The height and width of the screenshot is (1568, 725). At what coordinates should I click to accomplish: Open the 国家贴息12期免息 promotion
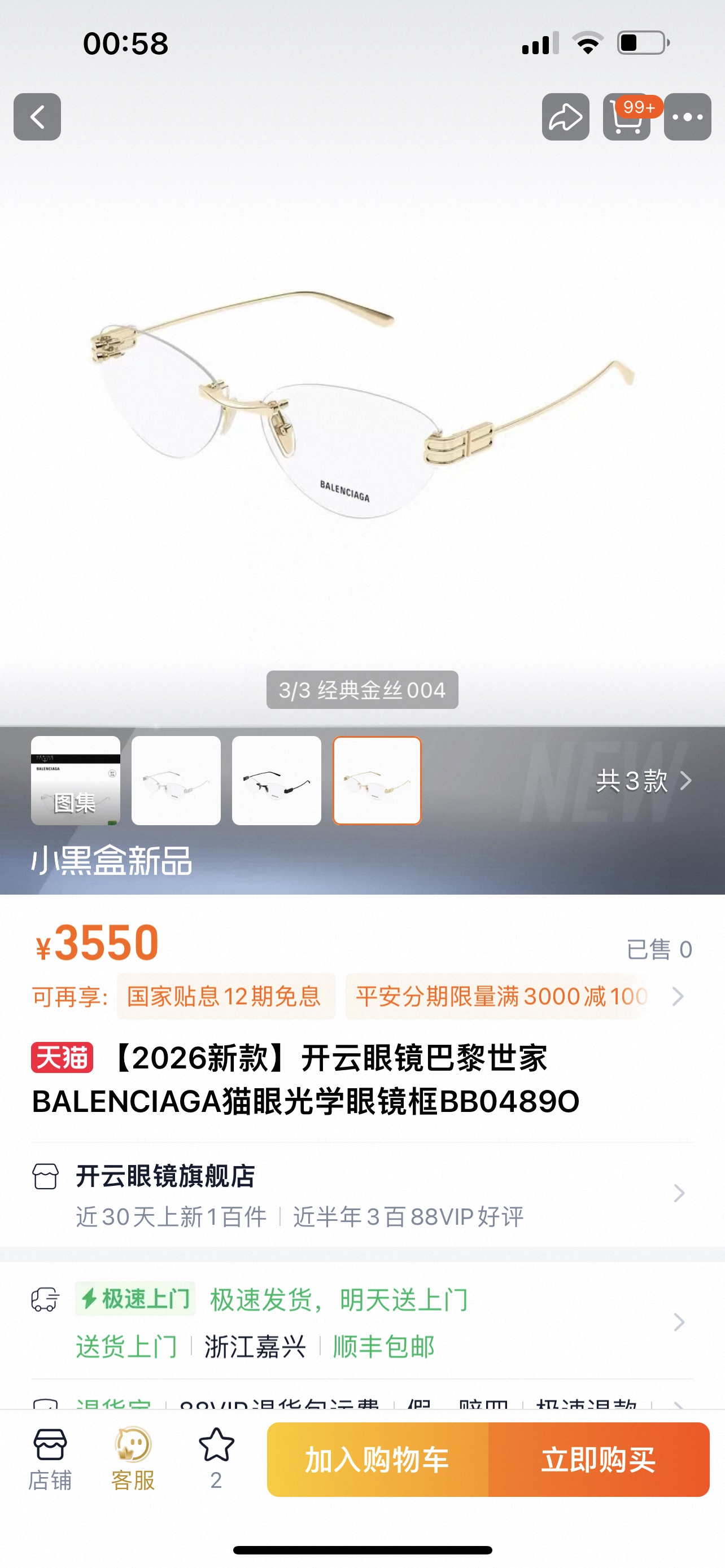pyautogui.click(x=225, y=996)
